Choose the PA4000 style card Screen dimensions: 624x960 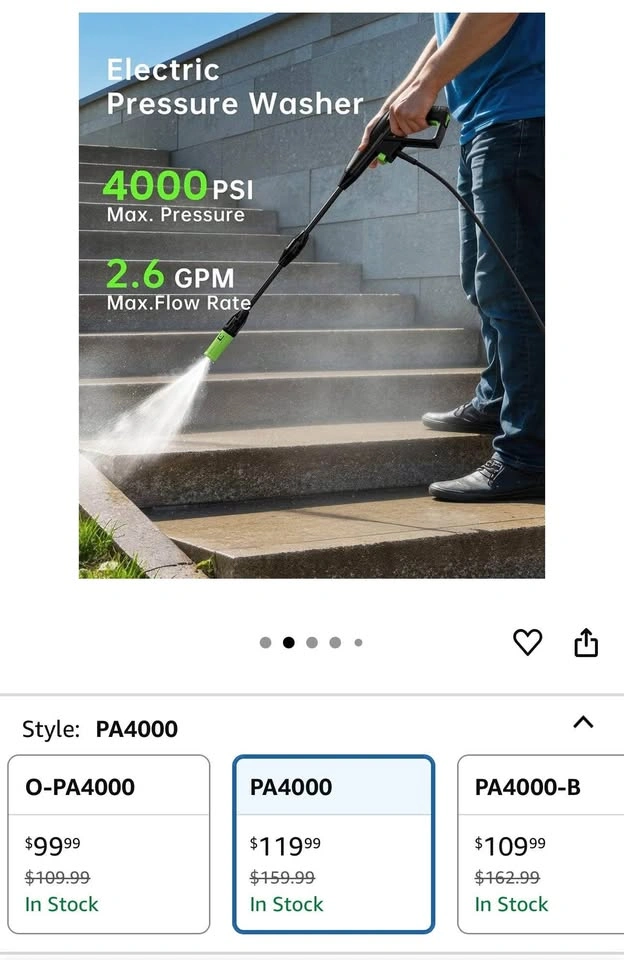coord(333,844)
